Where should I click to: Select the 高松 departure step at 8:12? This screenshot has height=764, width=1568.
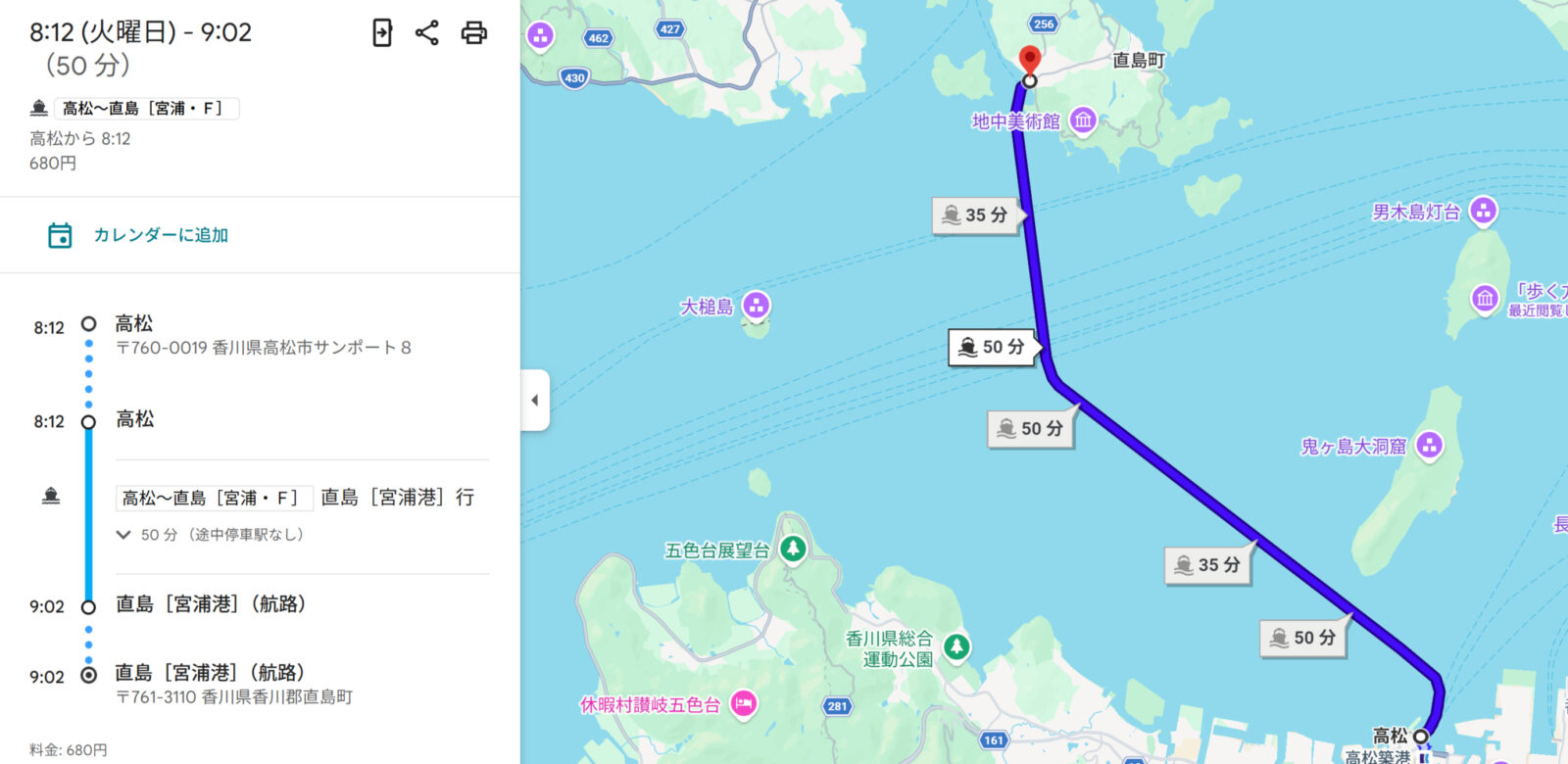pyautogui.click(x=134, y=324)
